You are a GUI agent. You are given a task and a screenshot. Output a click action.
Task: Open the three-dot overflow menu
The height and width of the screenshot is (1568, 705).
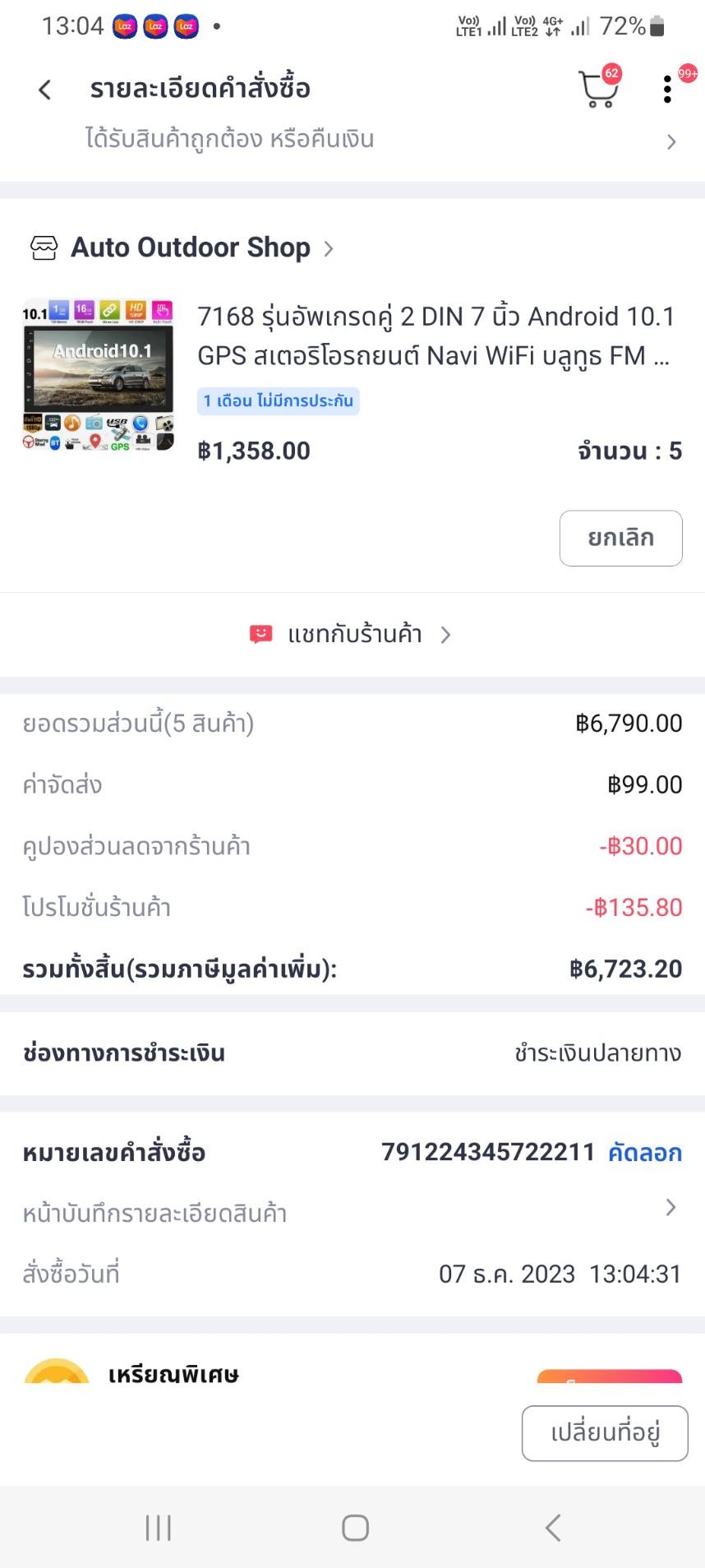click(x=667, y=89)
